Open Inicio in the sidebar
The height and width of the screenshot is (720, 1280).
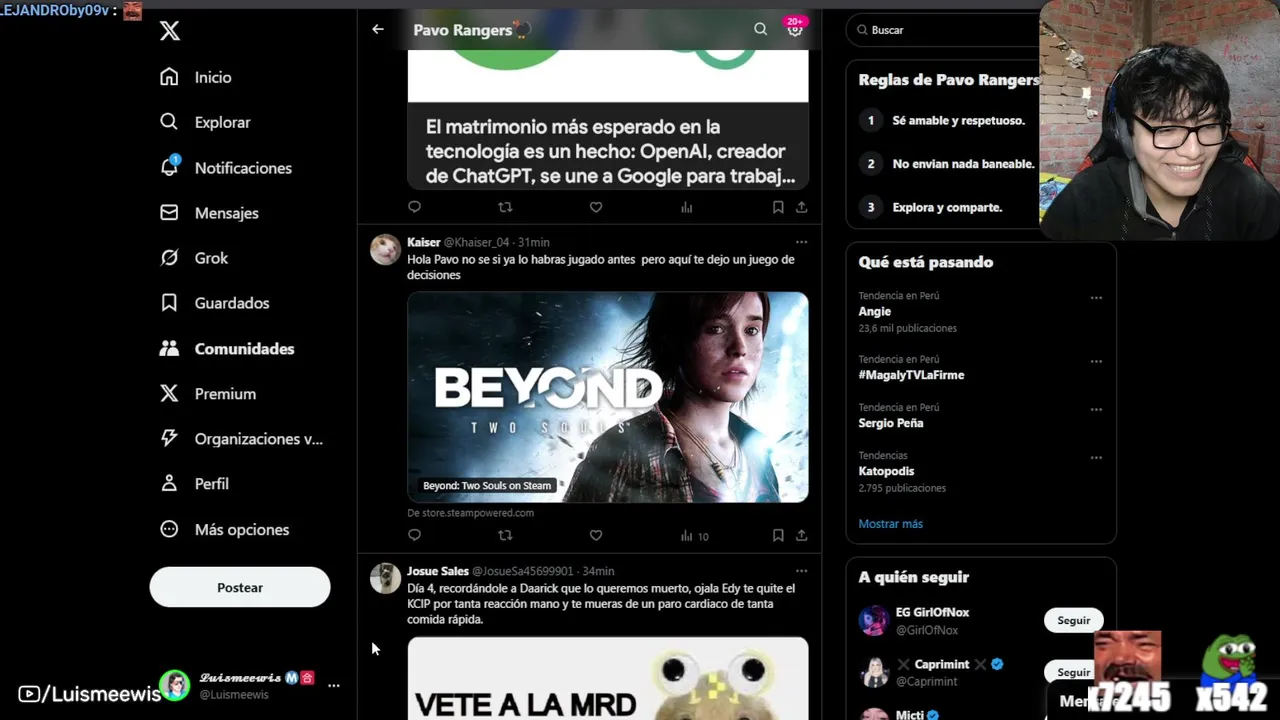tap(212, 77)
